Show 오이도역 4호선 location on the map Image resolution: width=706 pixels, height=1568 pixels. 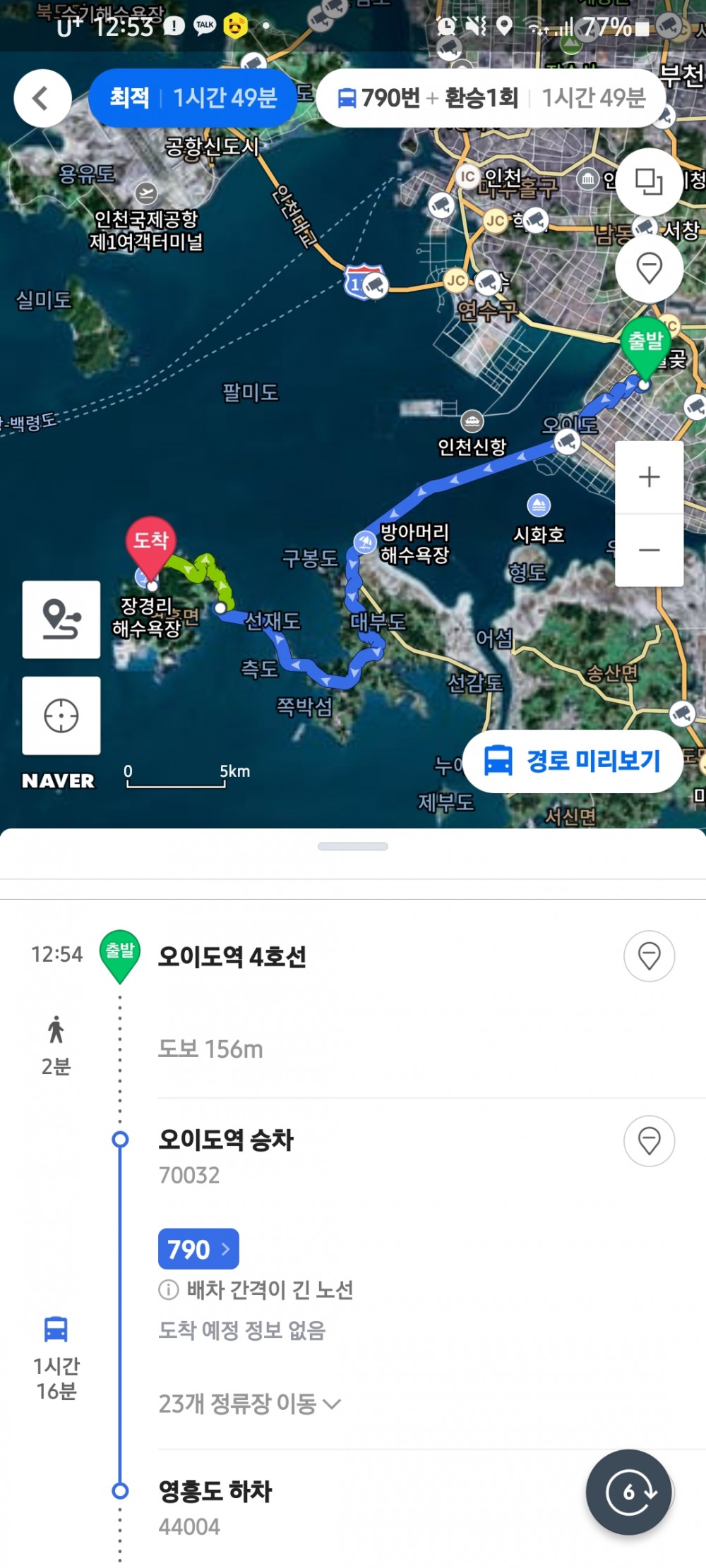(x=649, y=956)
